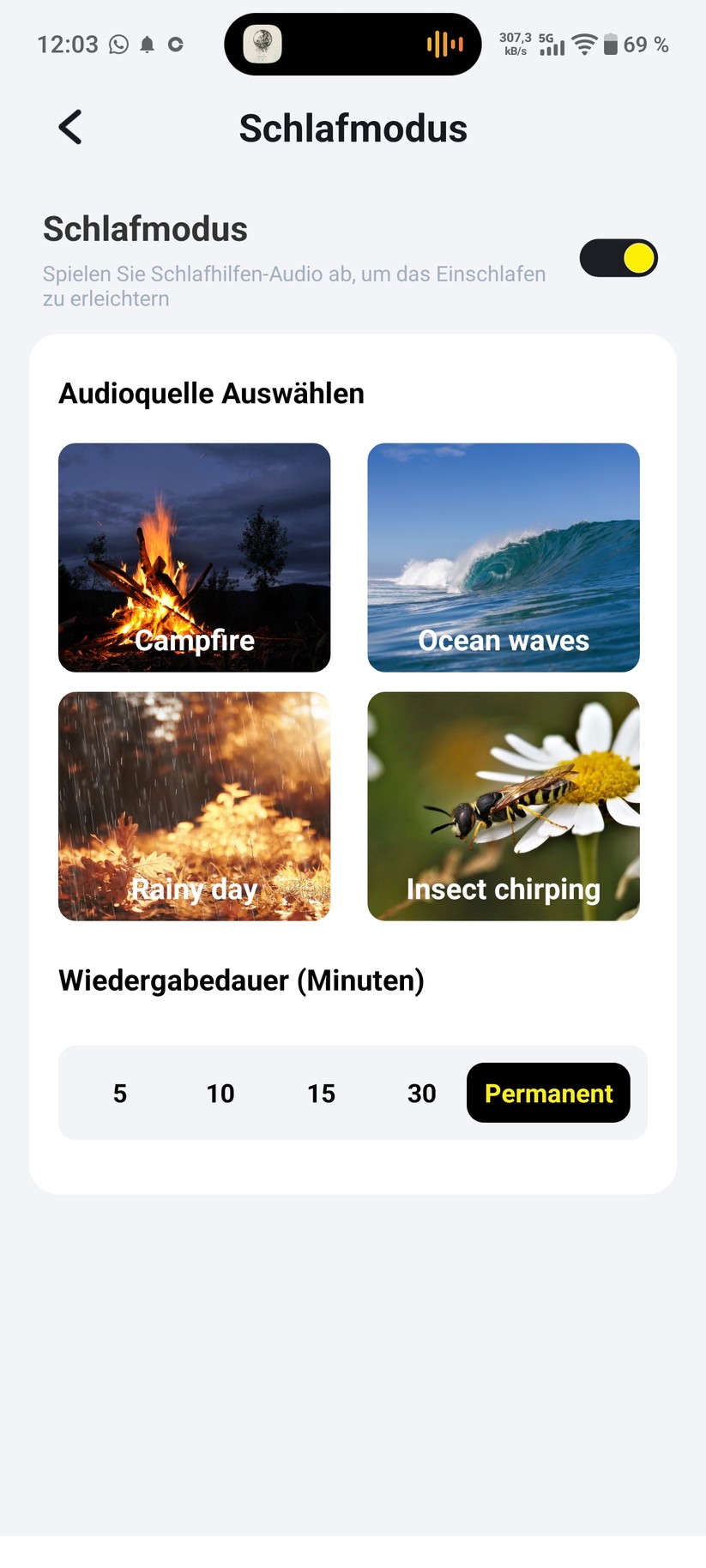Tap the back arrow to leave Schlafmodus
This screenshot has height=1568, width=706.
(69, 126)
